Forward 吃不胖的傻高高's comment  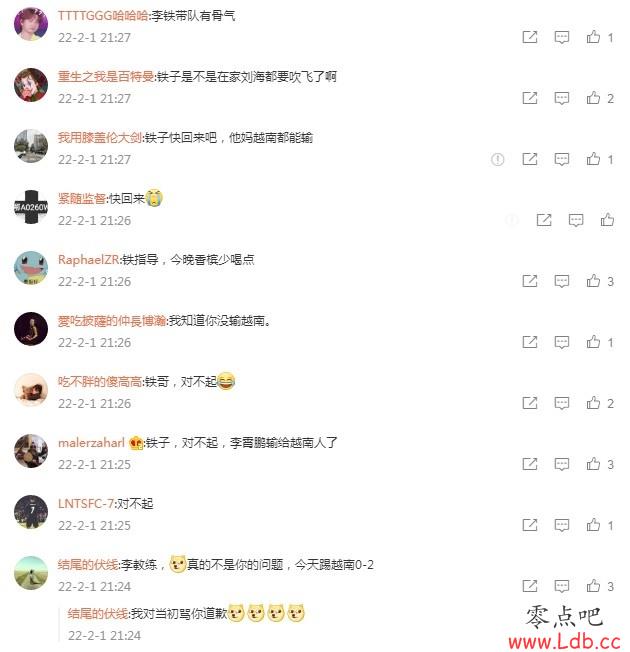[531, 403]
